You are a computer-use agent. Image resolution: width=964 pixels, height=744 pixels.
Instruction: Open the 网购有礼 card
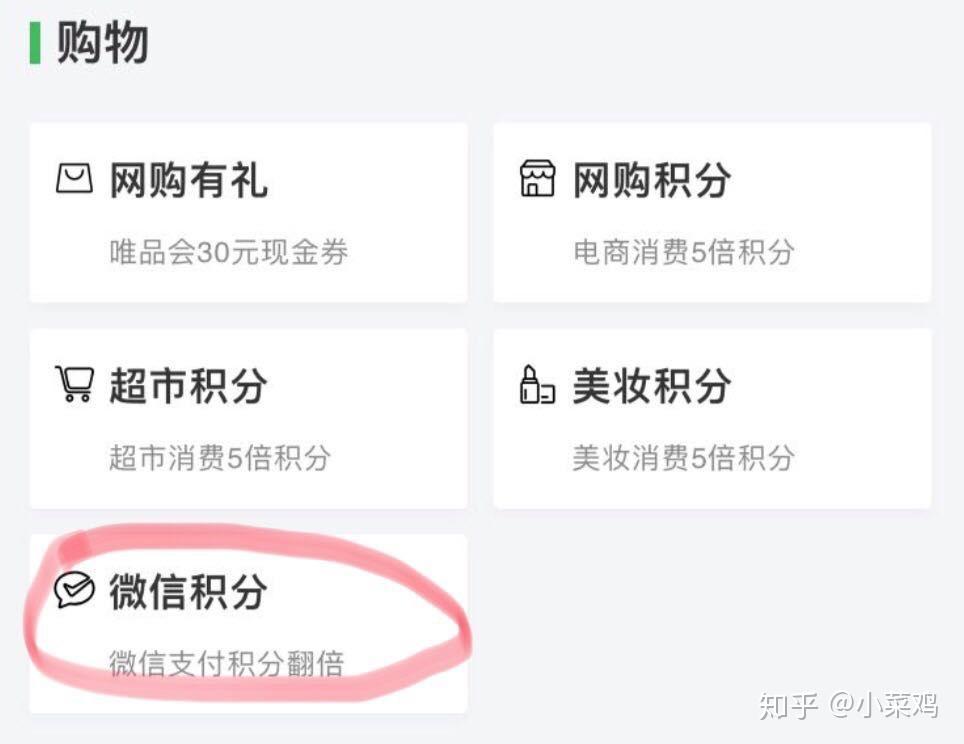[248, 213]
